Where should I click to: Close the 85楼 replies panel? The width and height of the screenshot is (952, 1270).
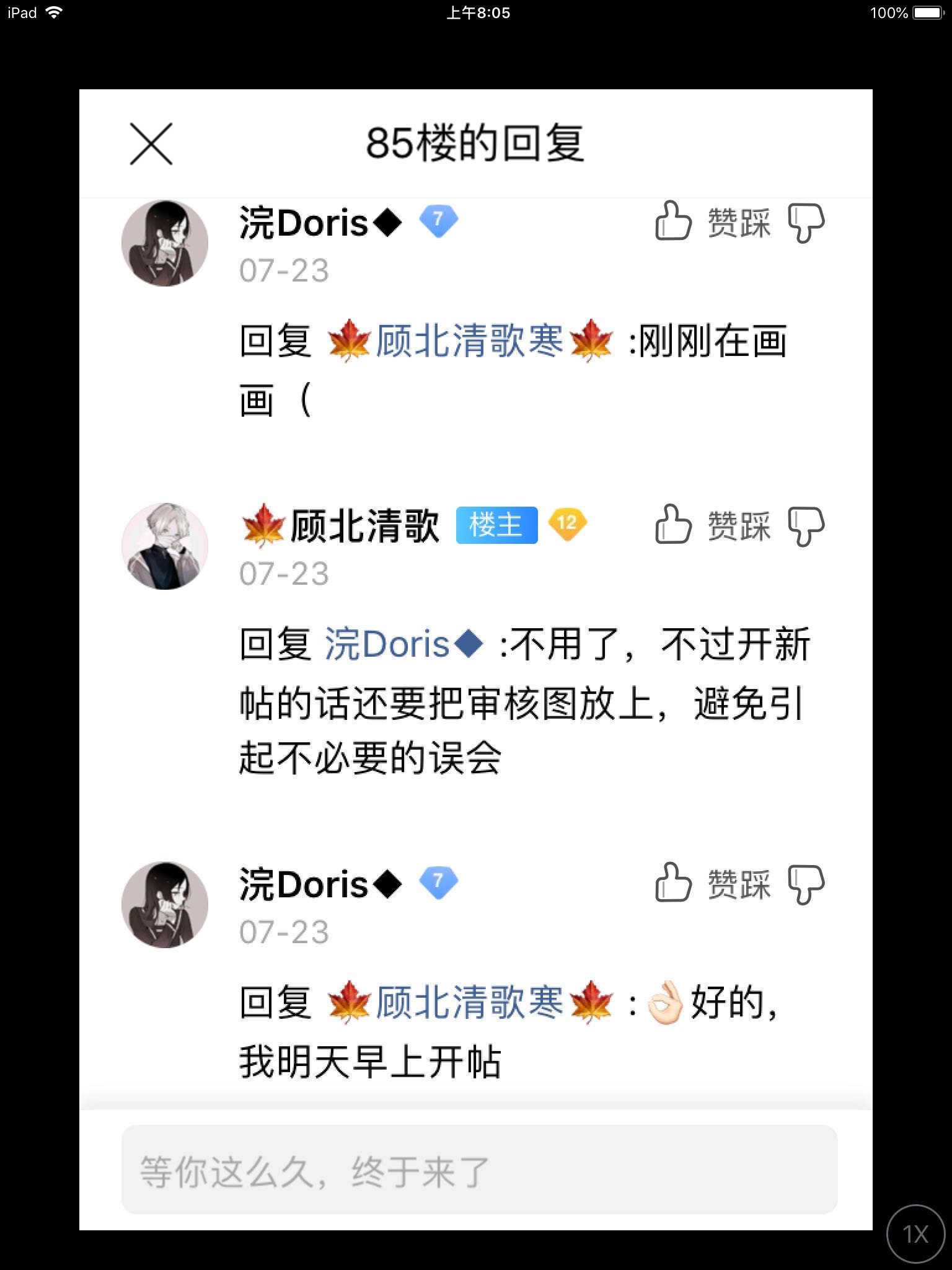pos(151,144)
